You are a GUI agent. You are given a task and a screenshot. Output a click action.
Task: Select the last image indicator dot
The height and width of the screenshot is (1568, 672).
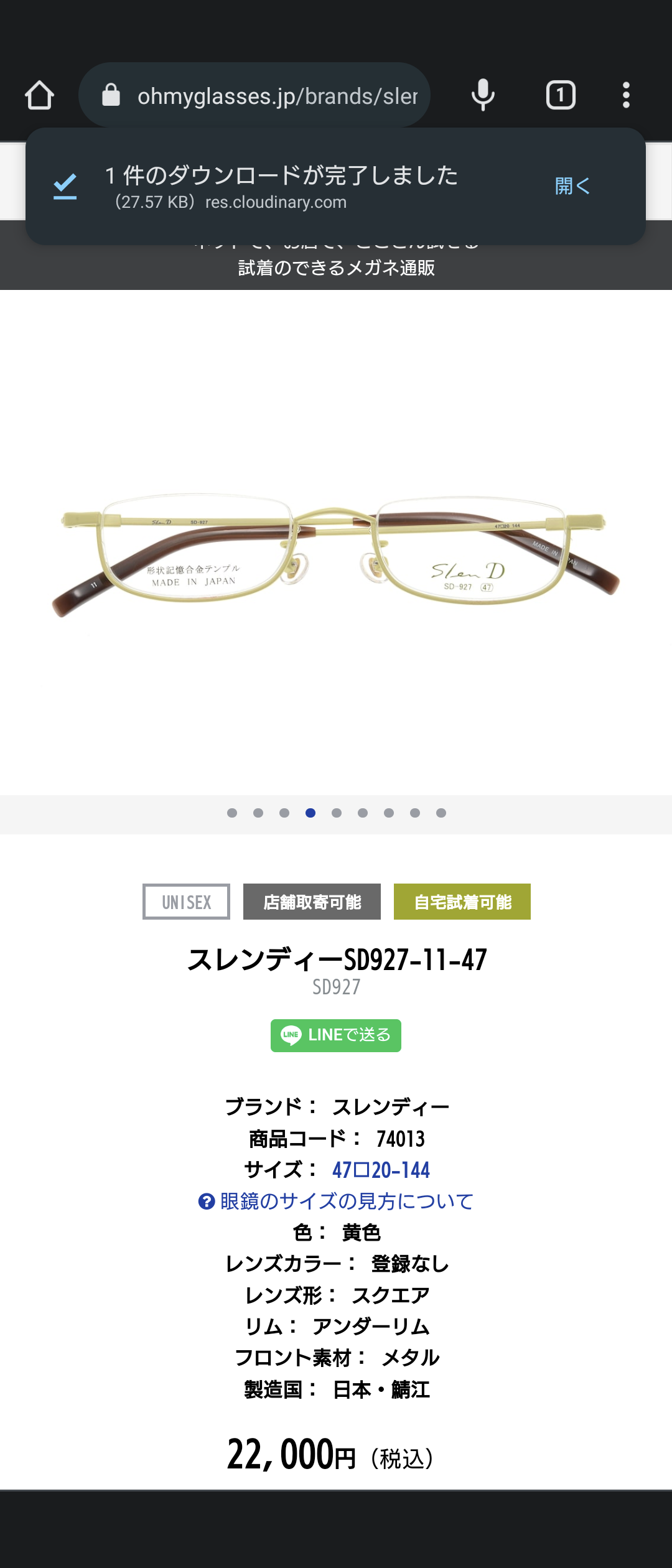(x=441, y=813)
